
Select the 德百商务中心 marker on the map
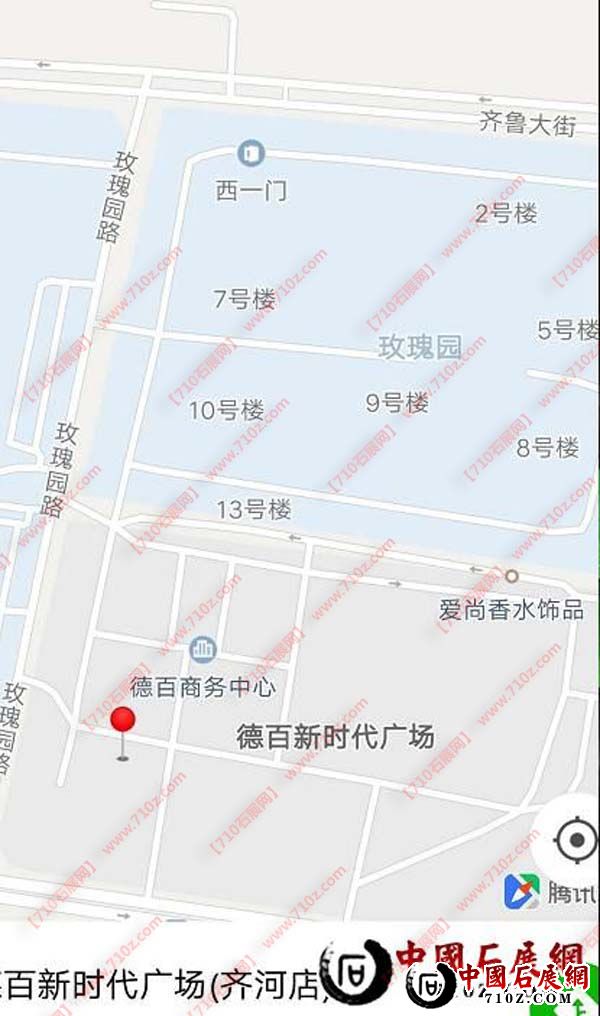pyautogui.click(x=203, y=651)
